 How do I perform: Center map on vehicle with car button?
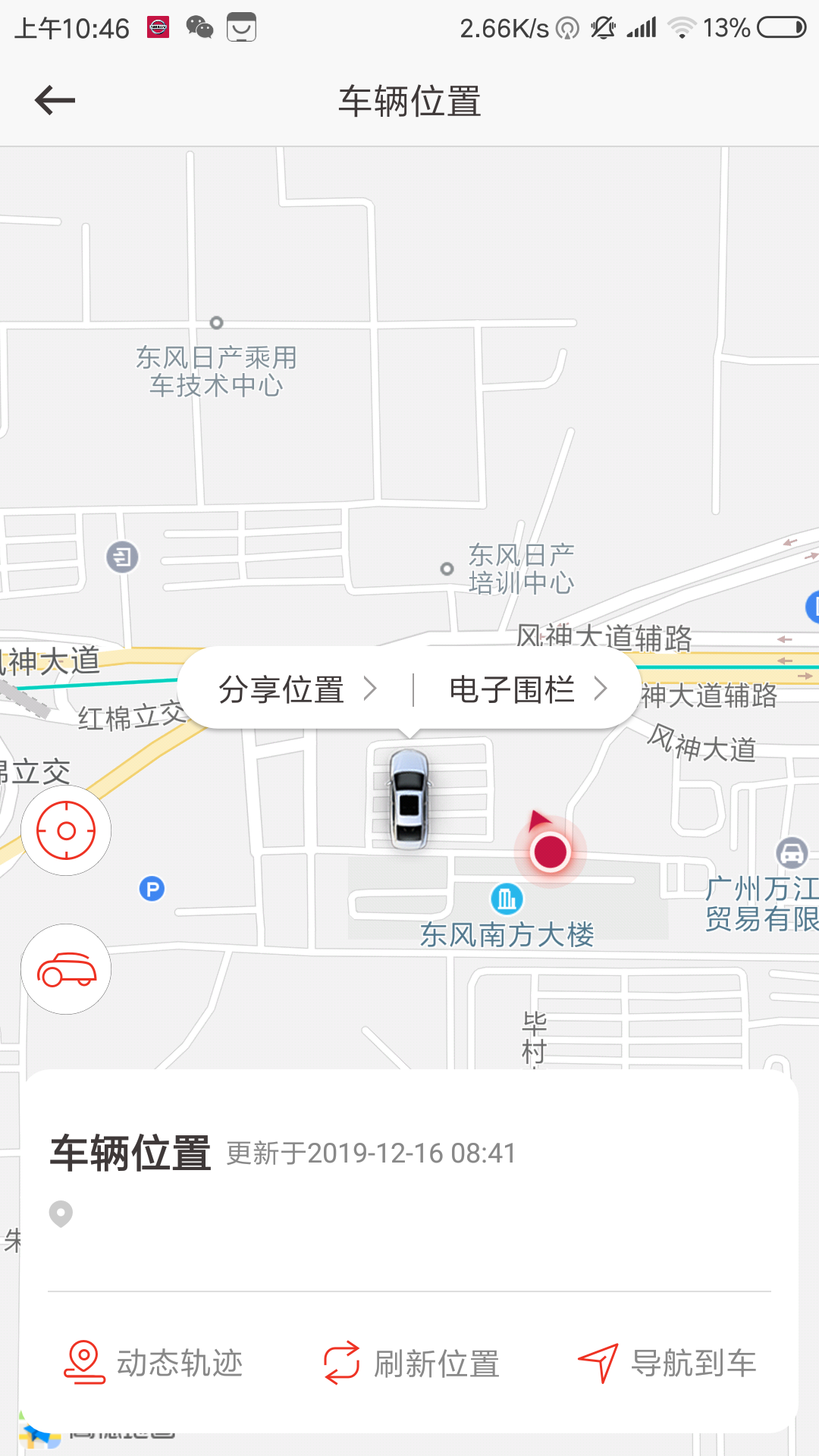click(66, 969)
